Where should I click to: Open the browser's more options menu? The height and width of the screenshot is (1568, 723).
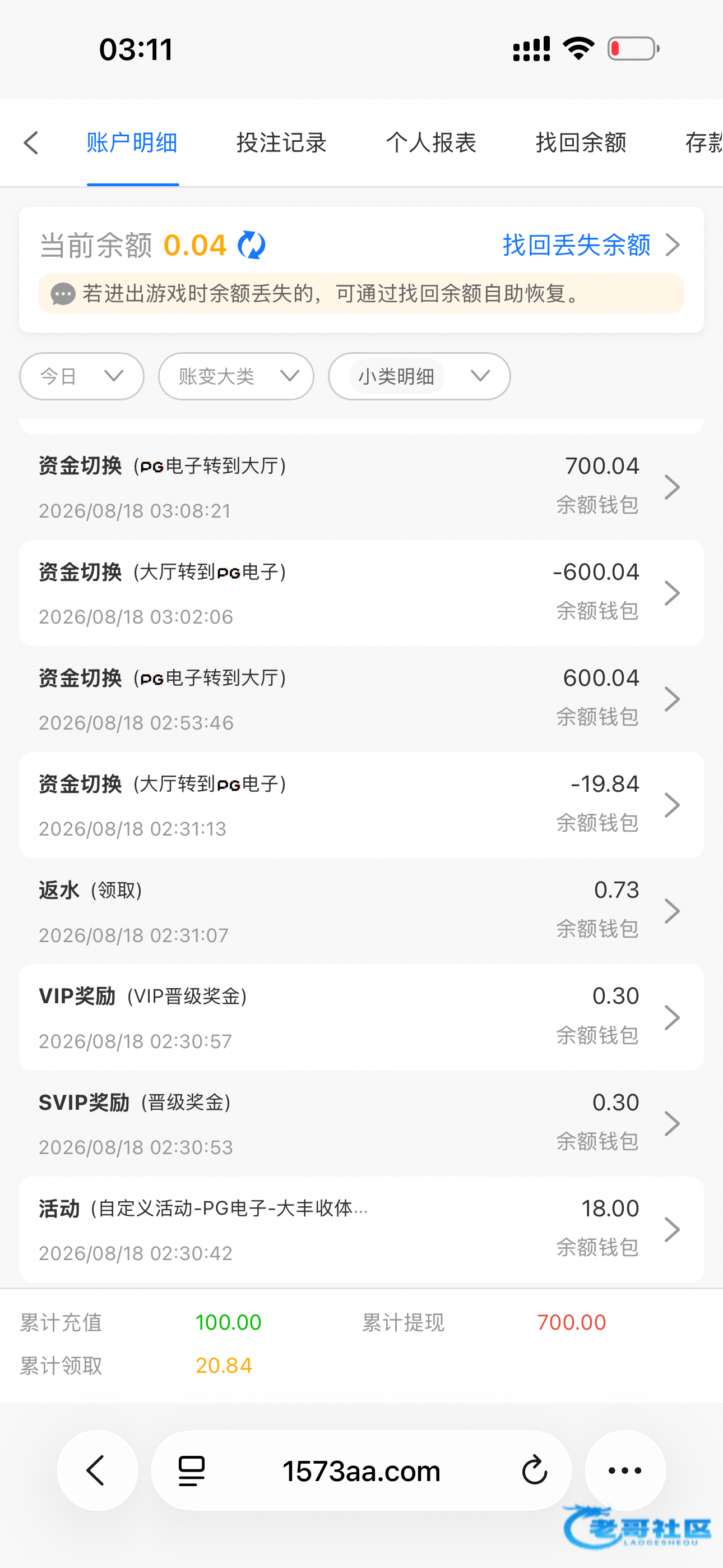[x=625, y=1470]
